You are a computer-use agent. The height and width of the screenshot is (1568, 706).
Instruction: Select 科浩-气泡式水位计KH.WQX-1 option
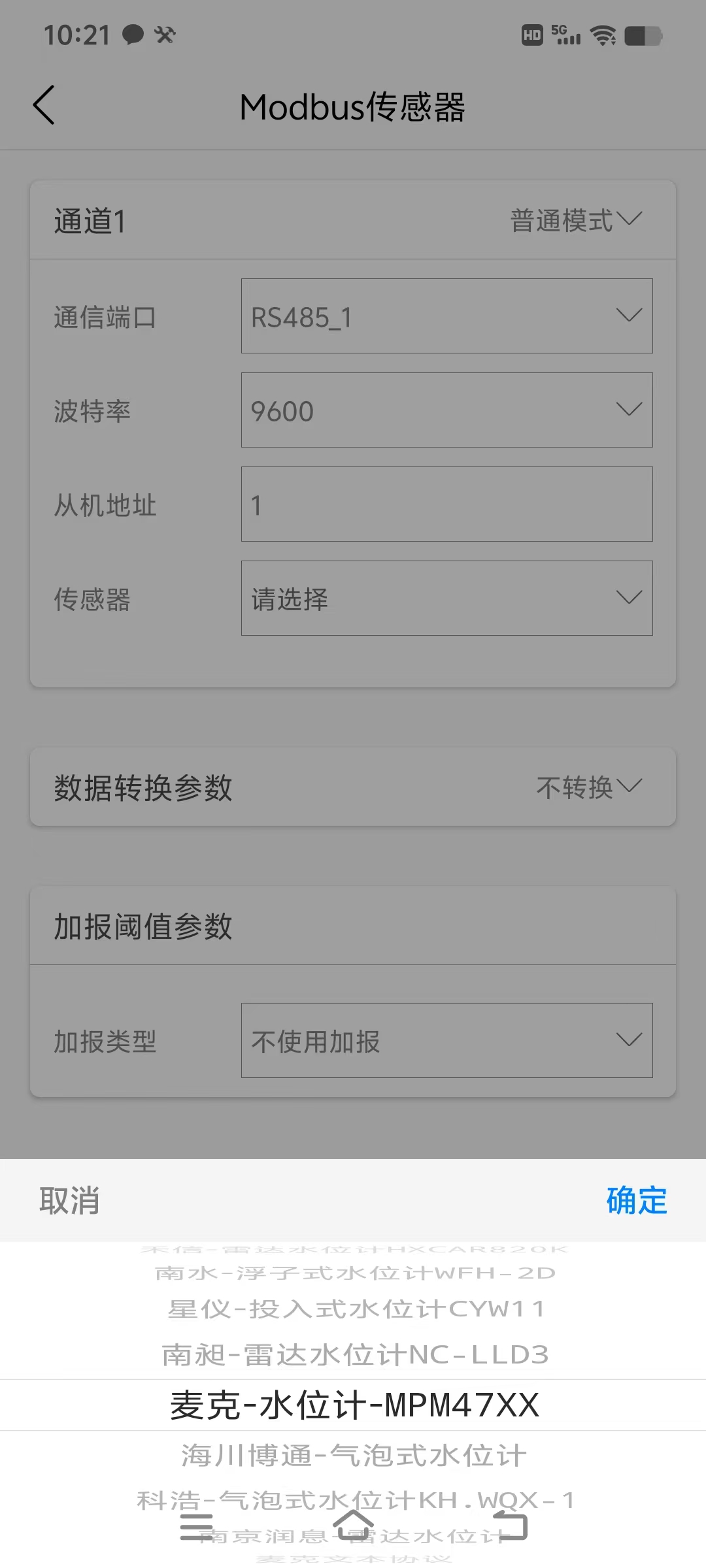tap(355, 1500)
